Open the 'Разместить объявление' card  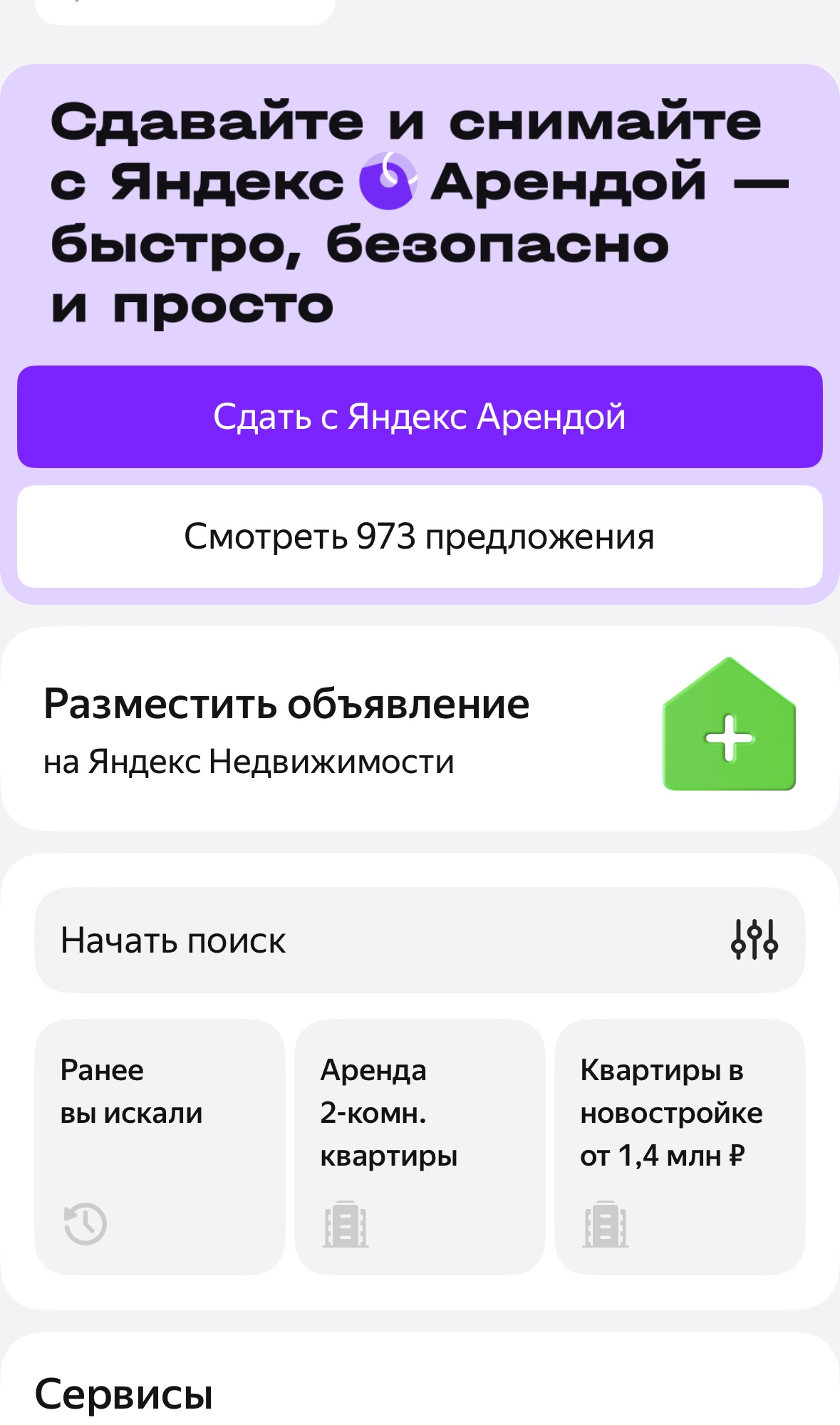pos(420,729)
